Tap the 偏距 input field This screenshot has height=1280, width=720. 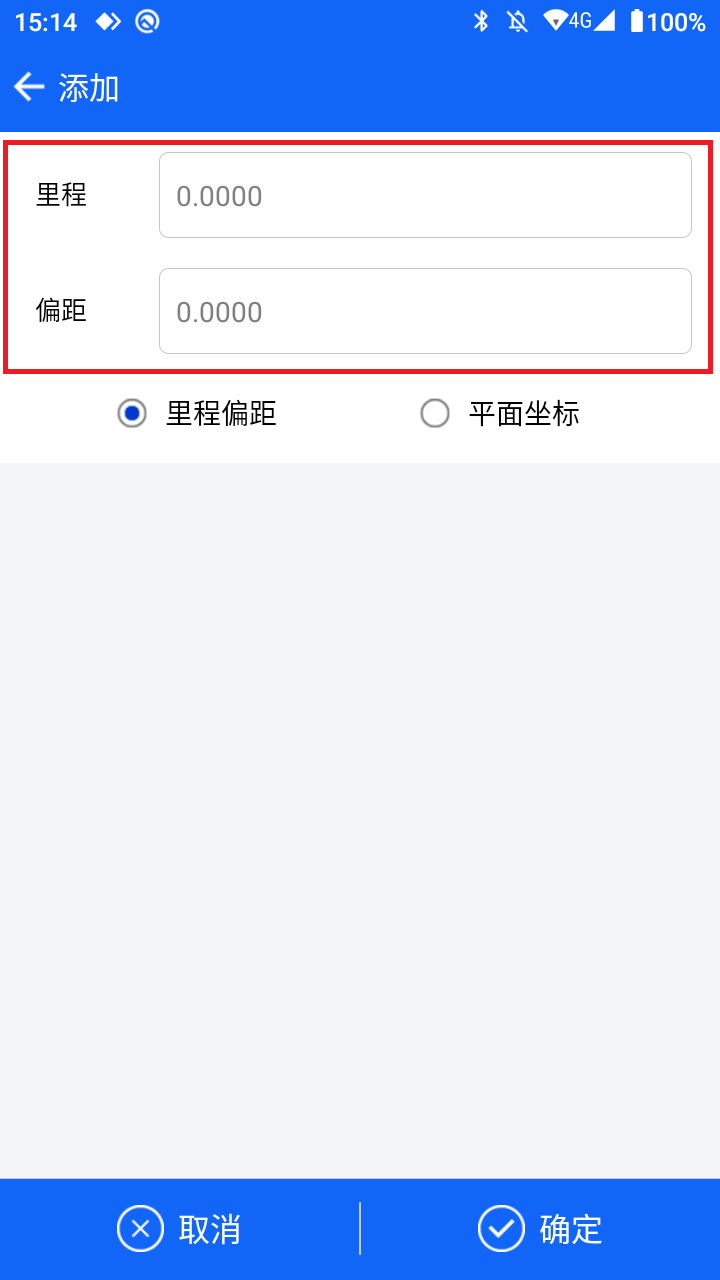[425, 311]
